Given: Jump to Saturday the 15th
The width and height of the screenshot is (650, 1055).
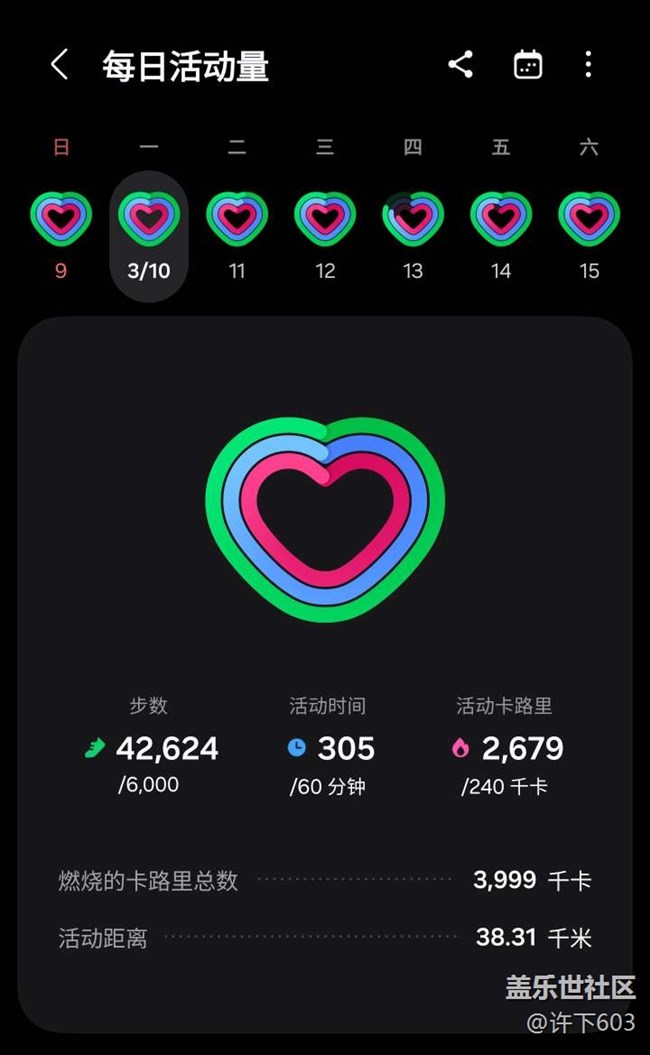Looking at the screenshot, I should pyautogui.click(x=589, y=219).
